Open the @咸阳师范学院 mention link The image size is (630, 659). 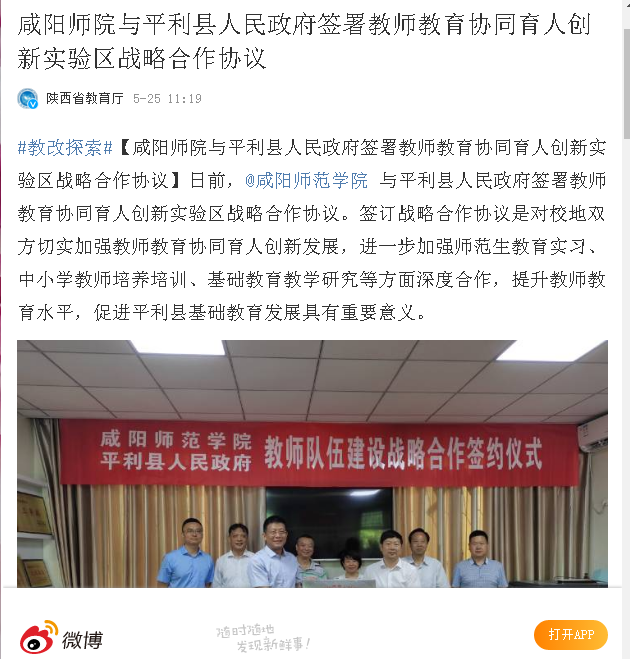pos(306,180)
